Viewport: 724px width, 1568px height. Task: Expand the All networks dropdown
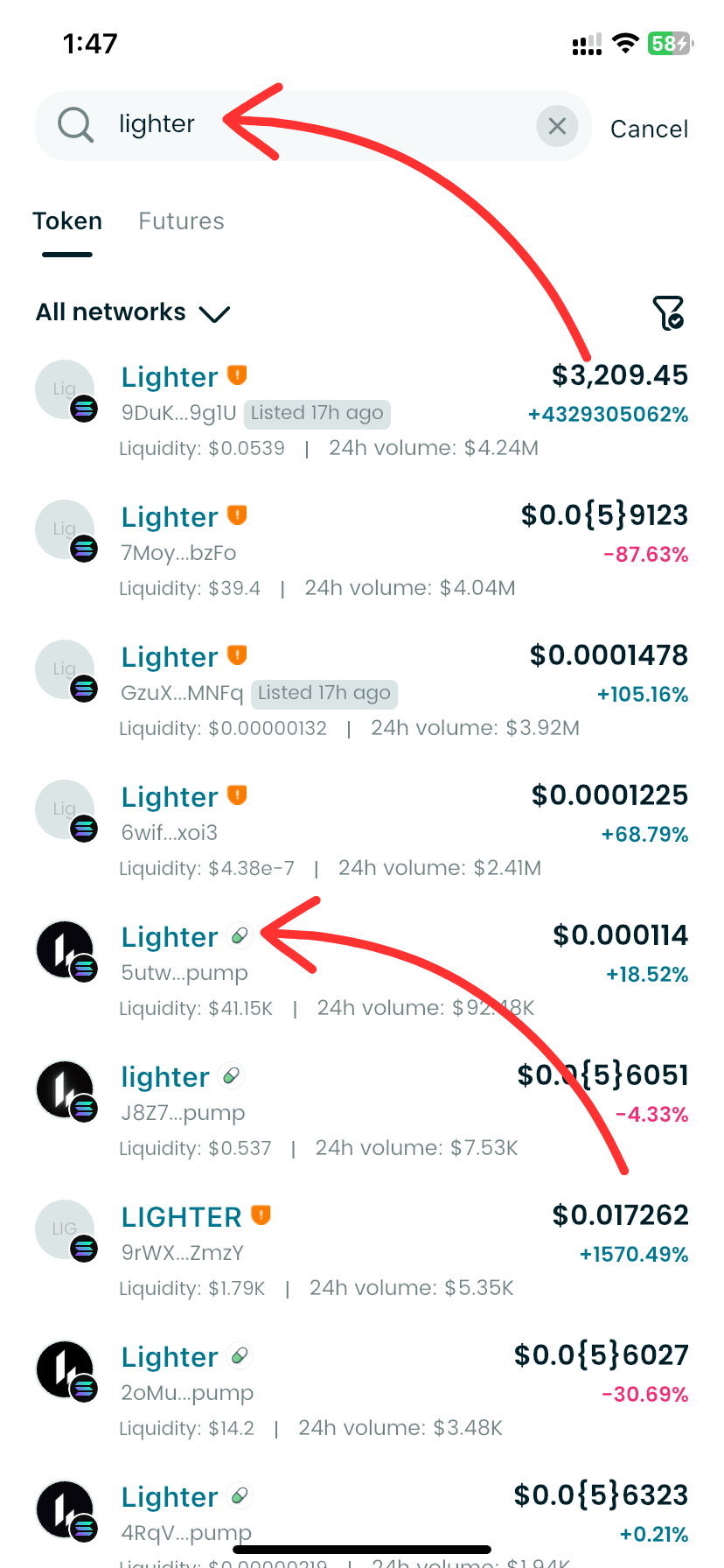tap(131, 312)
